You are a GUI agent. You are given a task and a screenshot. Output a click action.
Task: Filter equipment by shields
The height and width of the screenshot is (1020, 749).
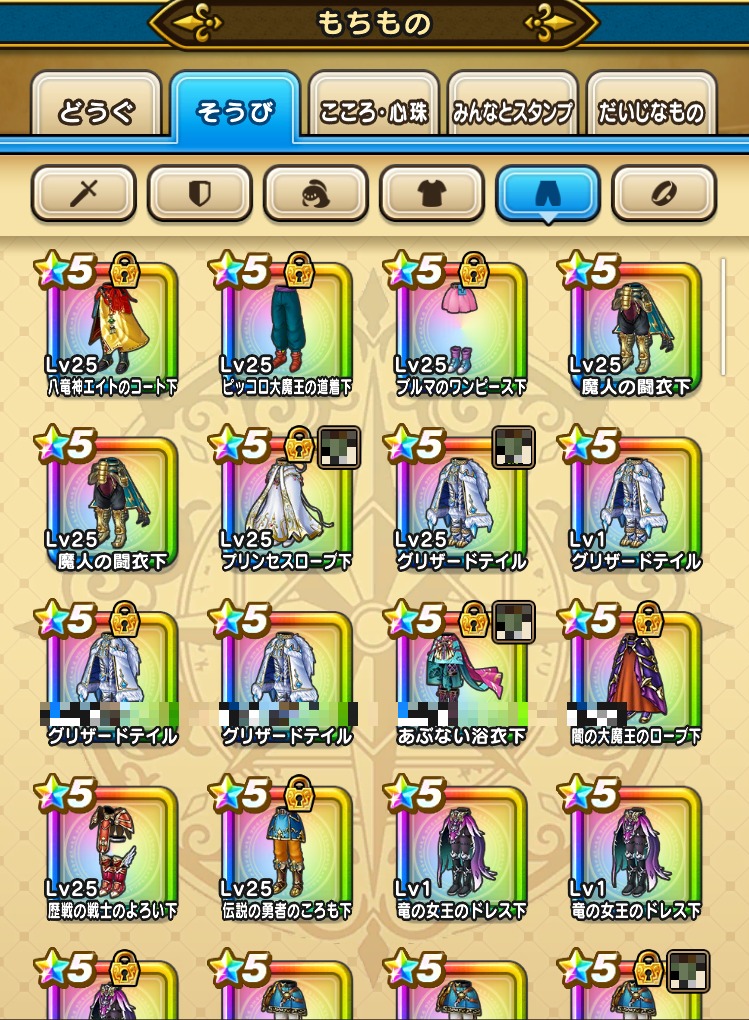199,193
